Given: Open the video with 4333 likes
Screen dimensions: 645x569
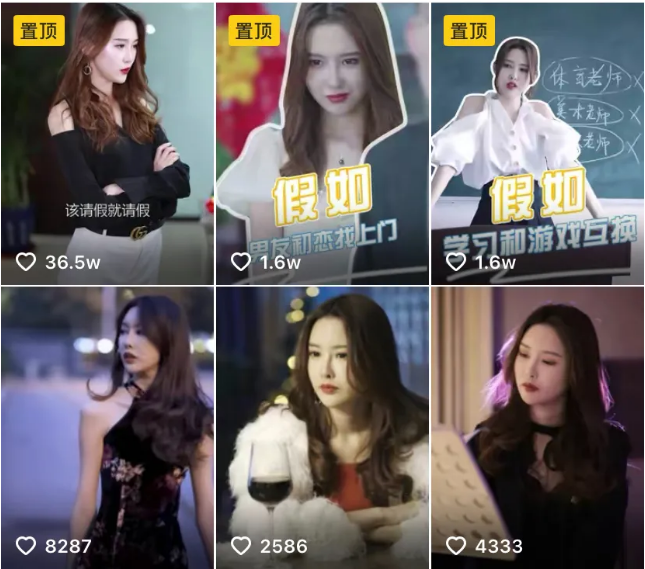Looking at the screenshot, I should 537,425.
